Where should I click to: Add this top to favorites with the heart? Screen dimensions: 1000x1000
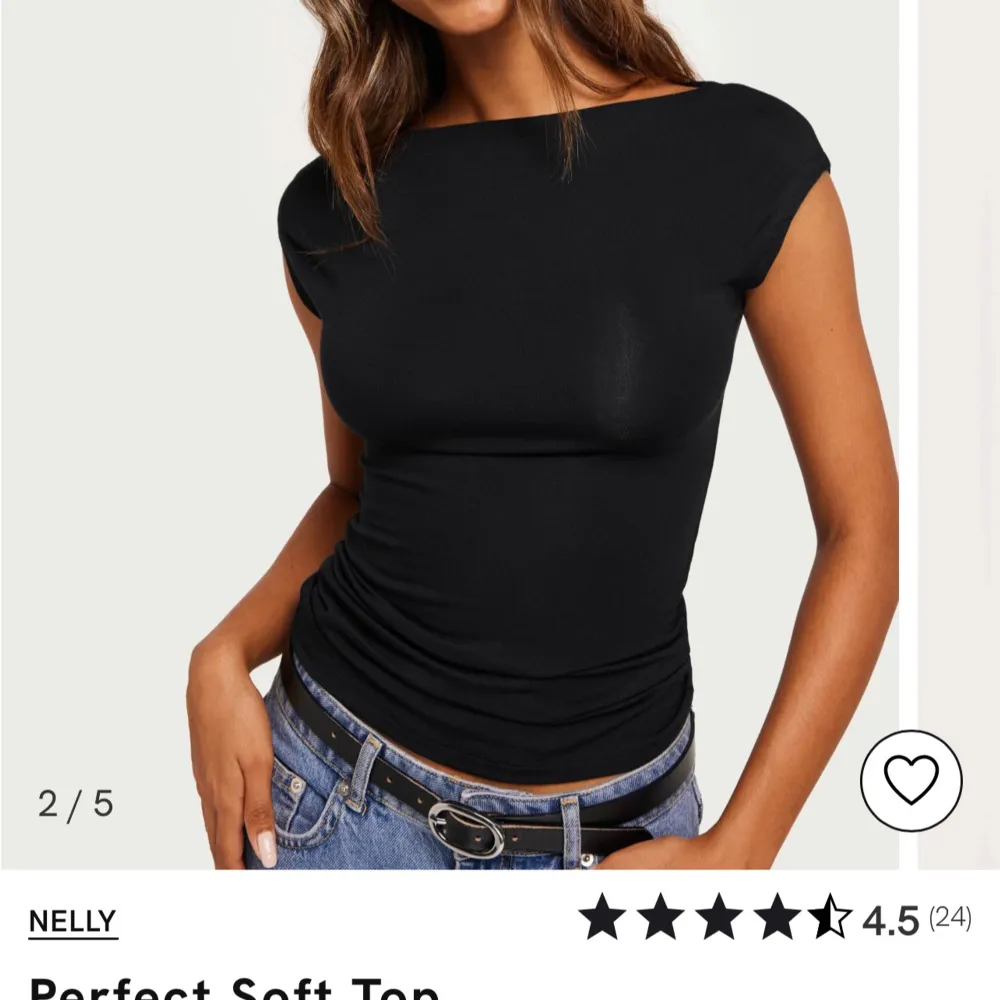click(911, 781)
